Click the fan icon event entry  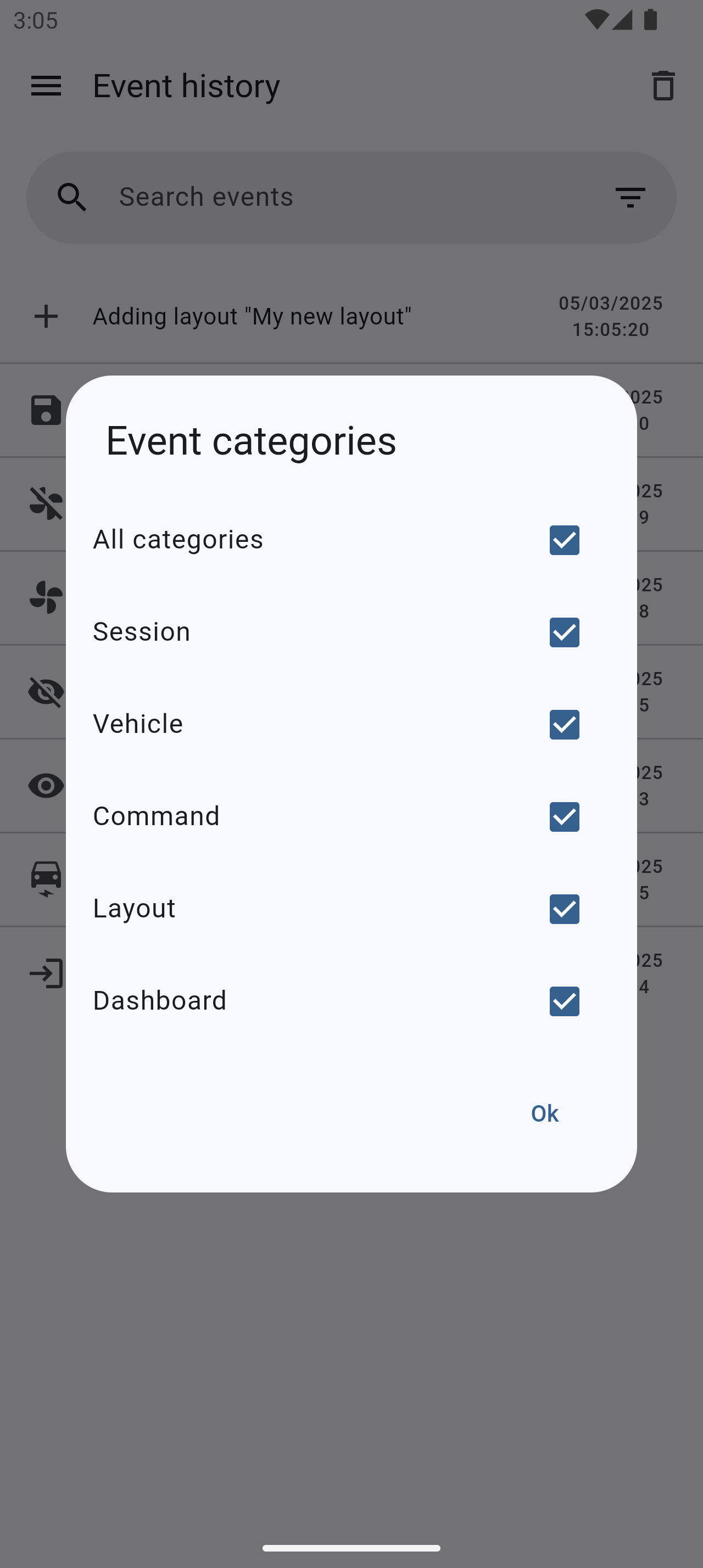[x=46, y=598]
